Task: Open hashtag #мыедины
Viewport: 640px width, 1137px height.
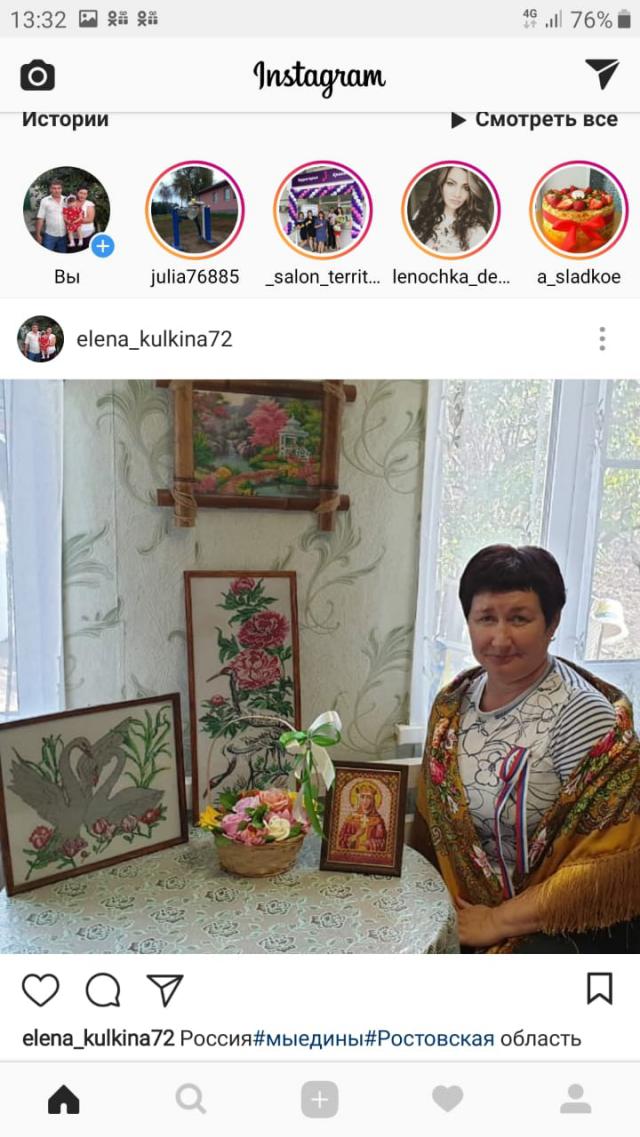Action: (x=308, y=1038)
